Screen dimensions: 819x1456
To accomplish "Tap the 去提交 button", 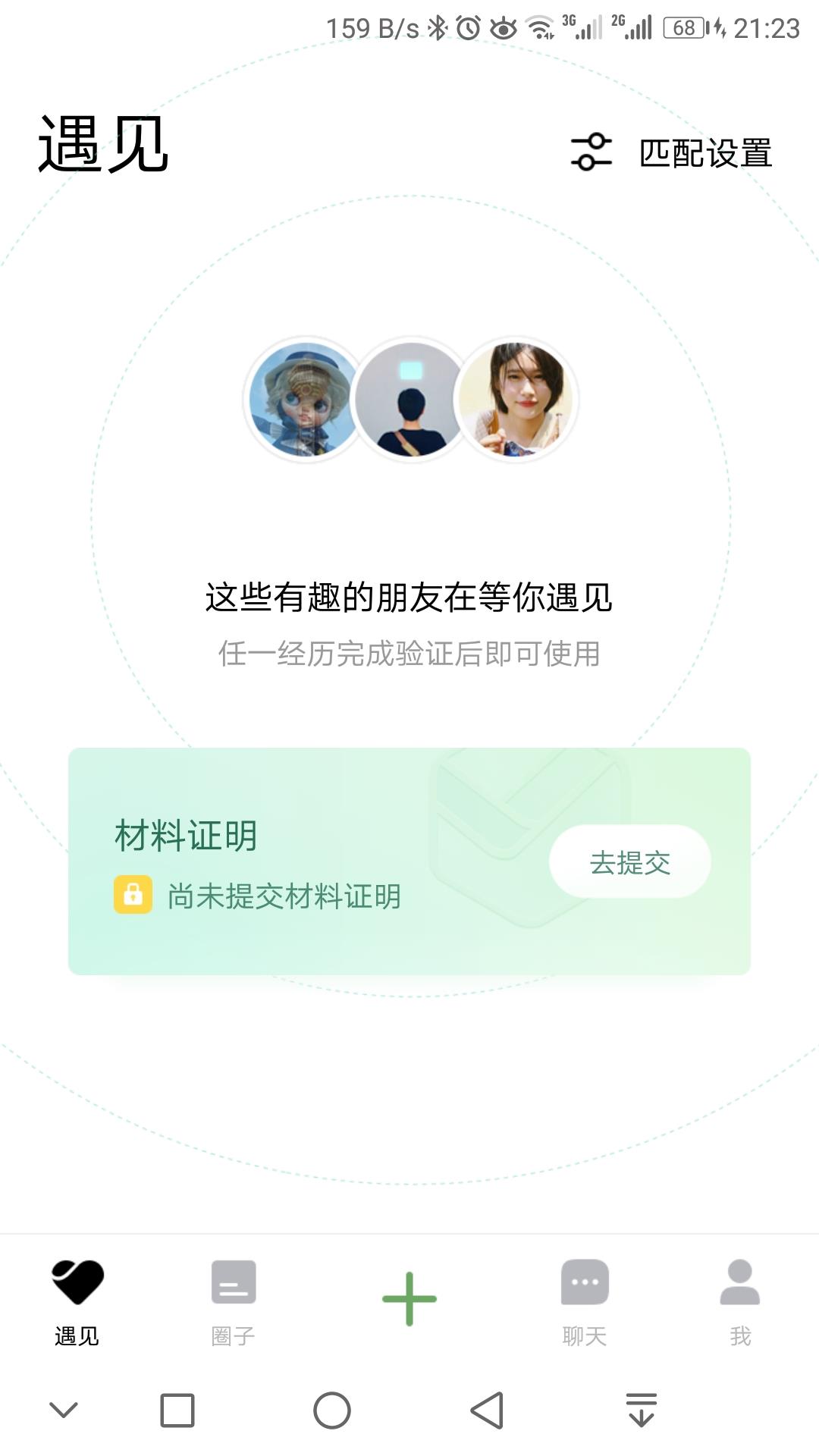I will [629, 862].
